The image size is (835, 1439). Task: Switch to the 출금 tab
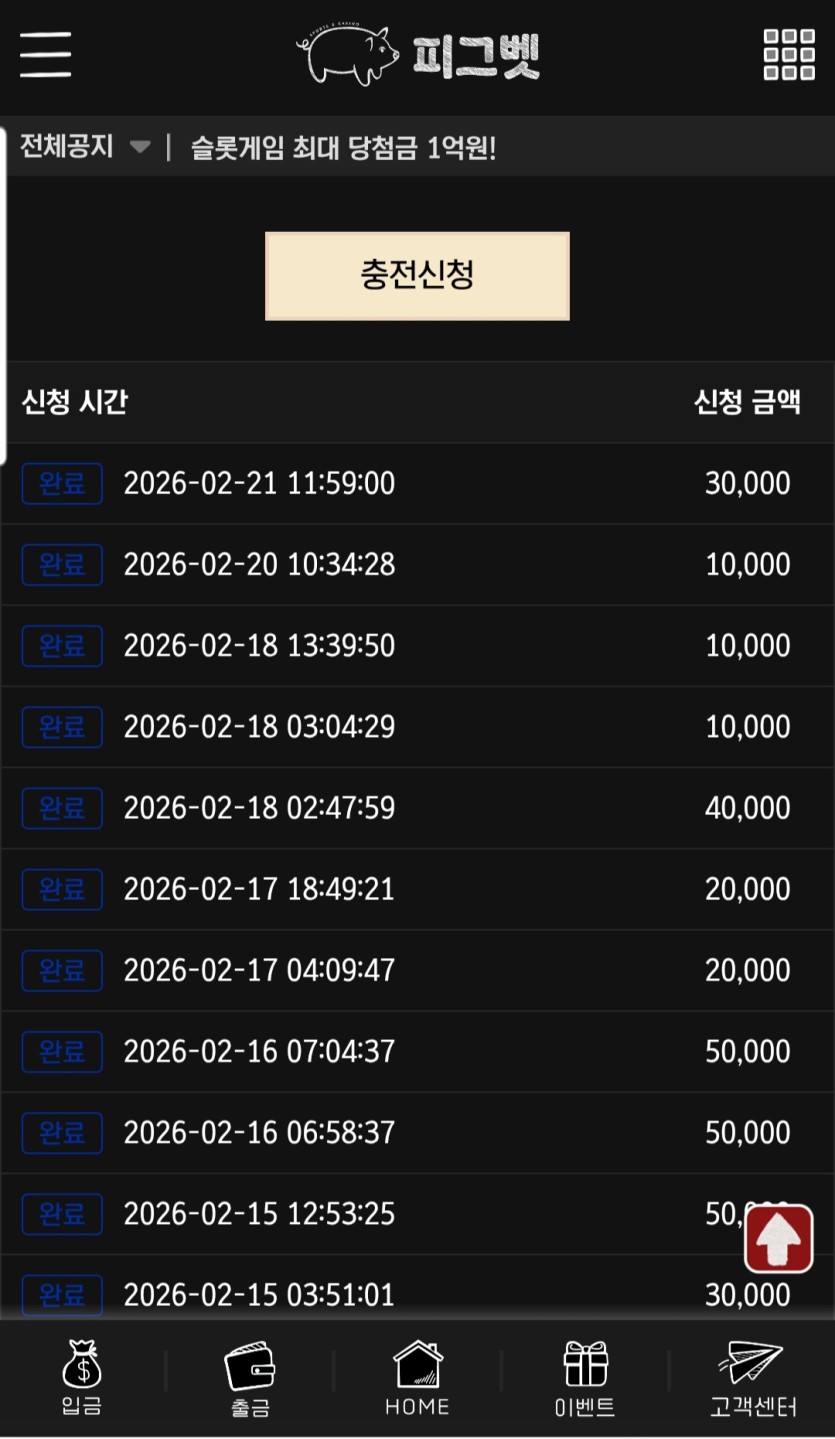(250, 1379)
